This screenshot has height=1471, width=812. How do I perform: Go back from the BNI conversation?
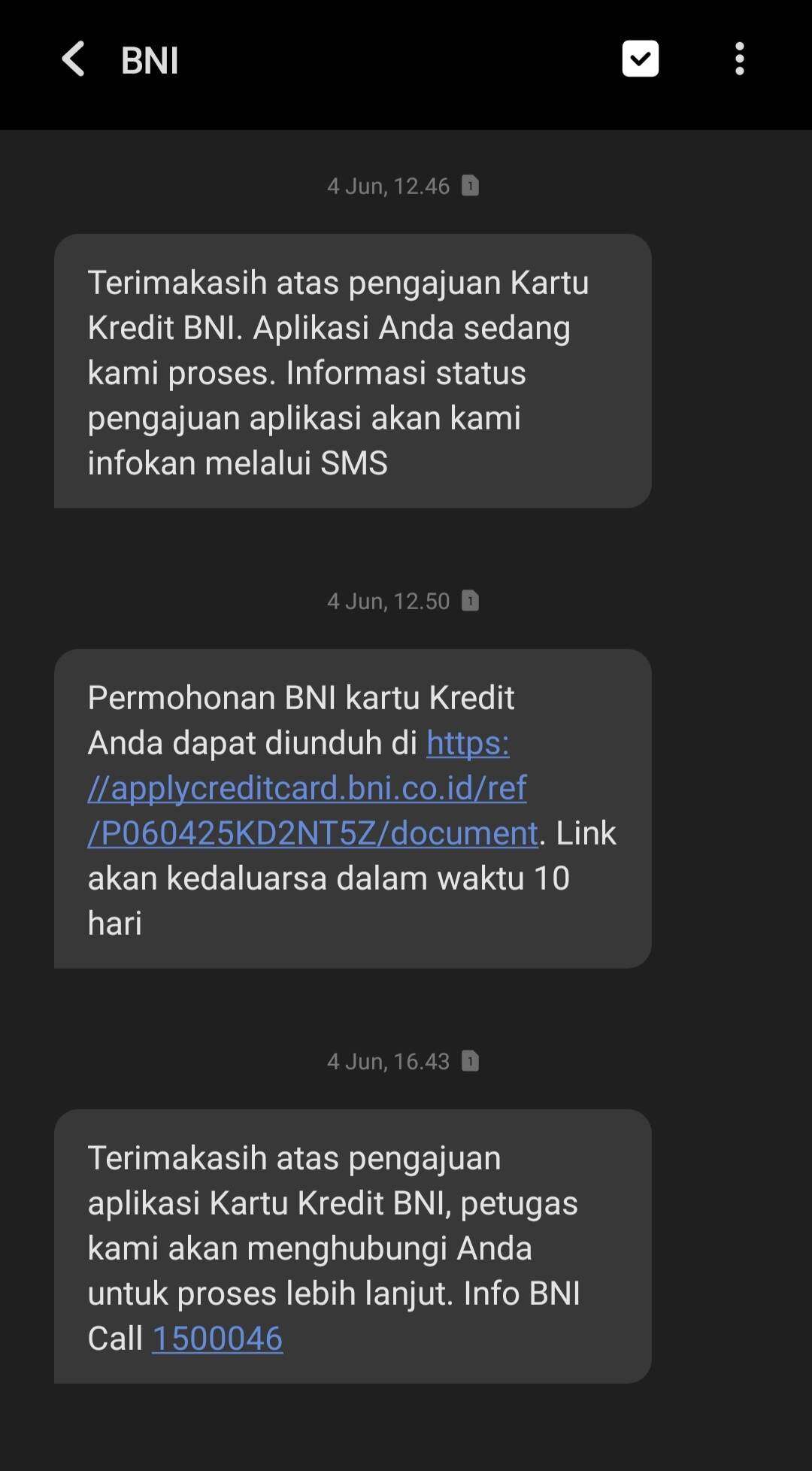pos(73,59)
